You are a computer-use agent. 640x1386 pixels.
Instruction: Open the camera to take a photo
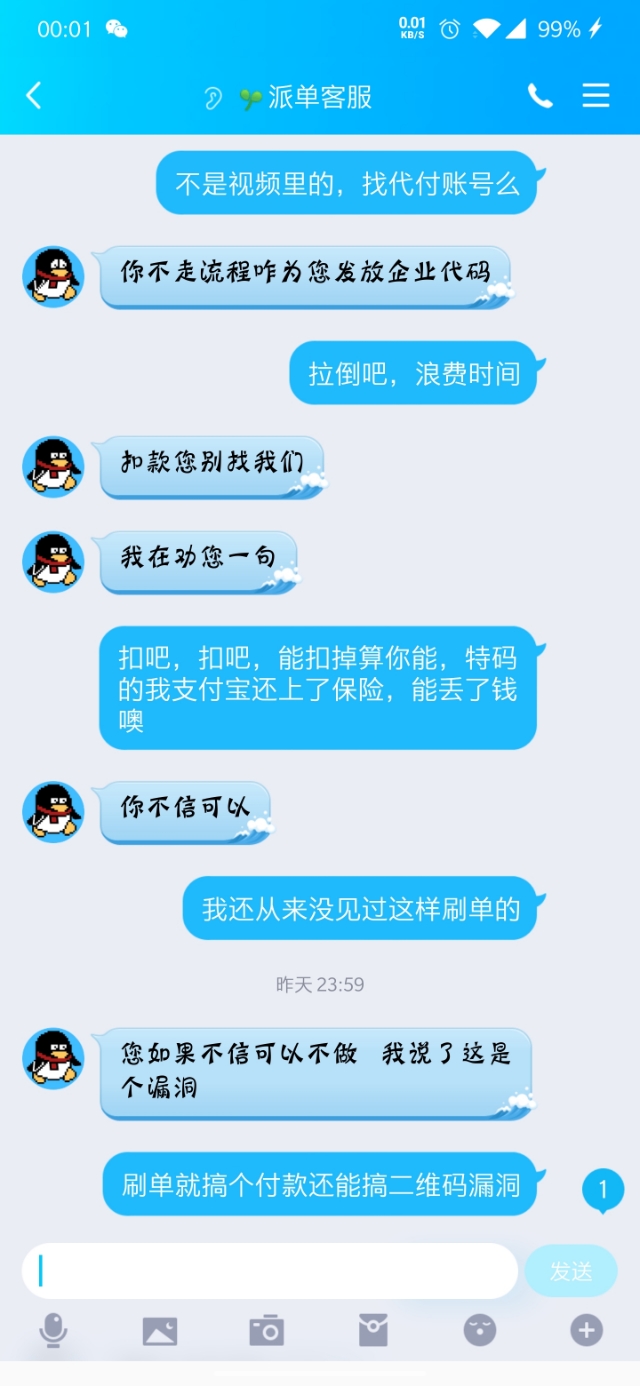[x=266, y=1330]
